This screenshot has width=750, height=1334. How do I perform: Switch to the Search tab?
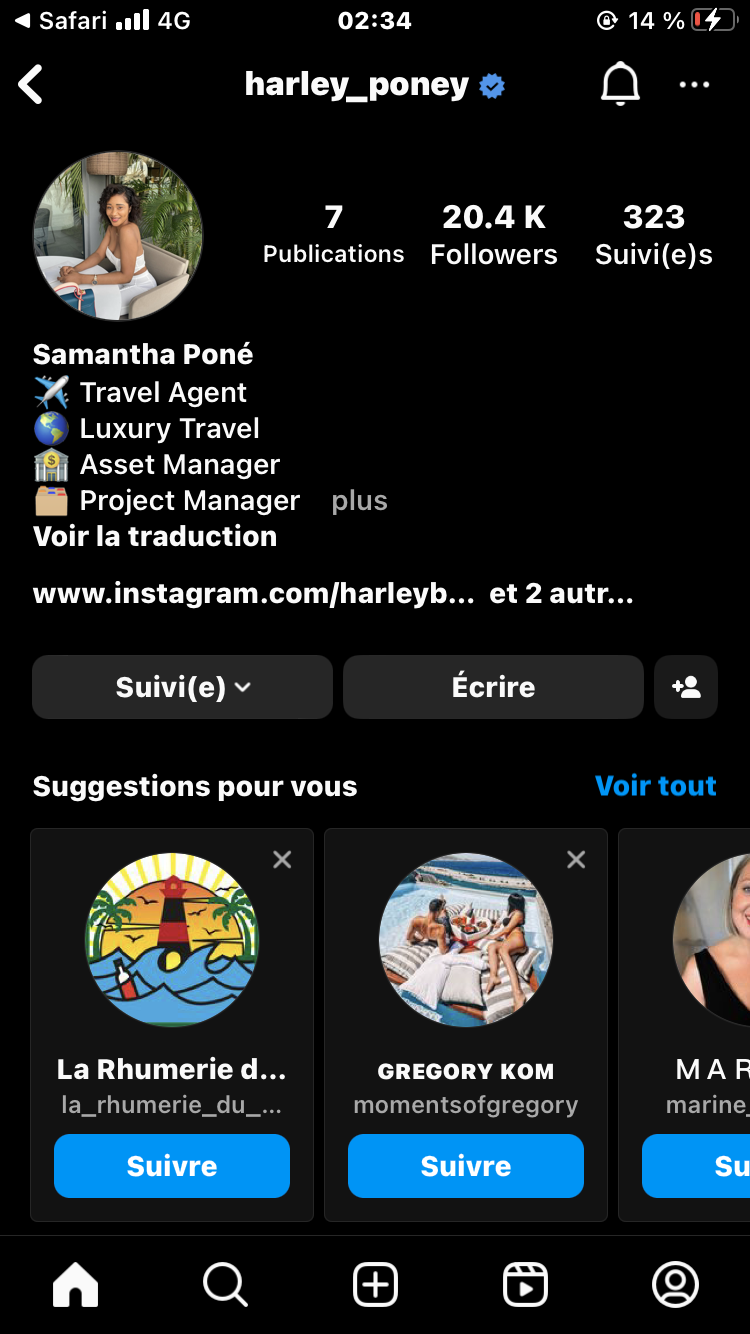(225, 1284)
